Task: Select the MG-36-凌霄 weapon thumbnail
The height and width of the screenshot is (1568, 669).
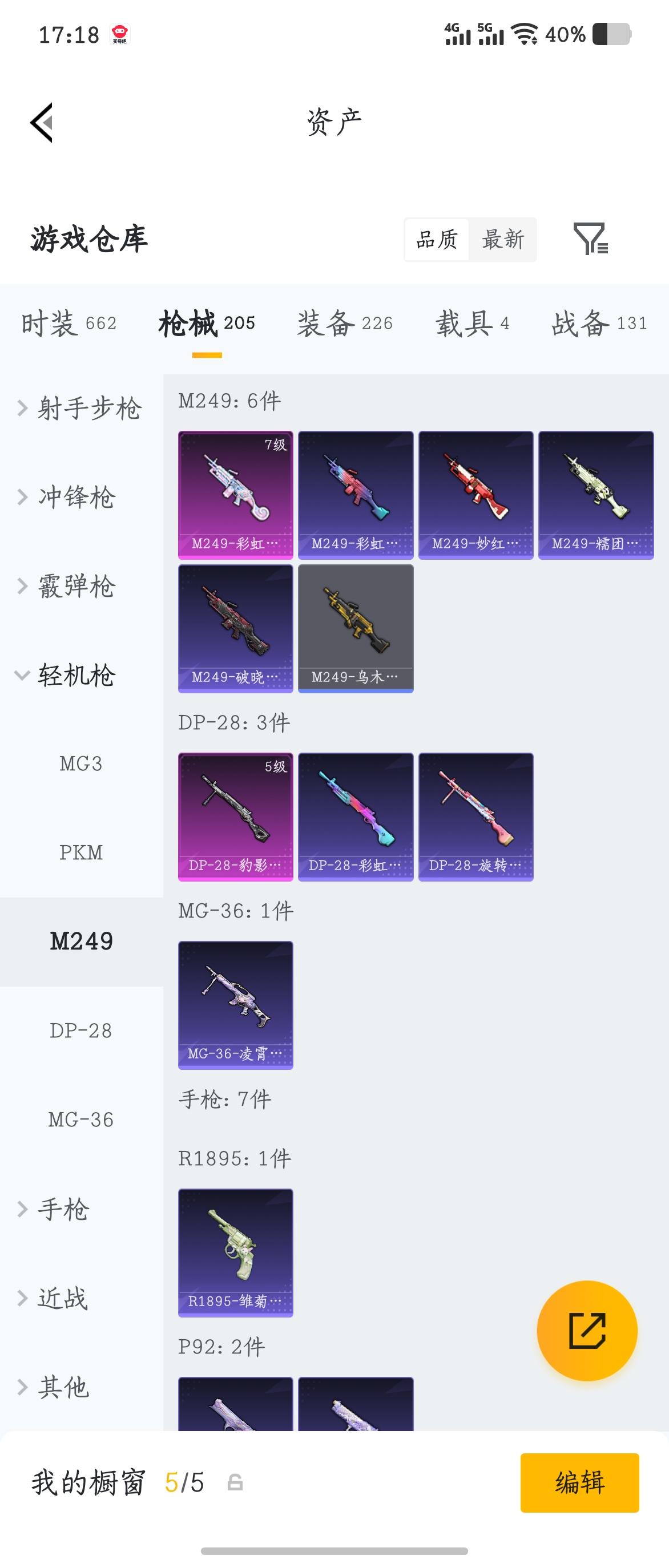Action: tap(236, 1004)
